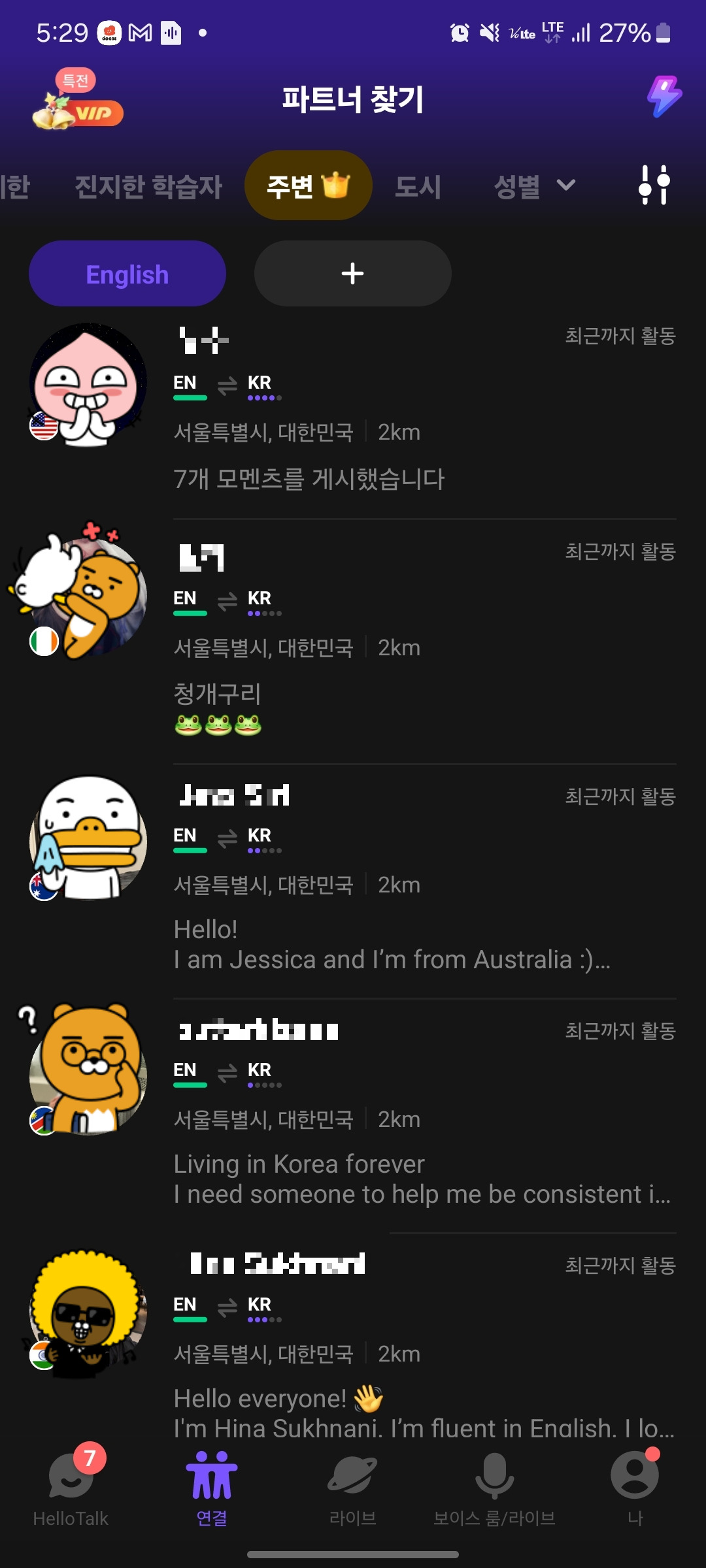Enable the 도시 city filter
The height and width of the screenshot is (1568, 706).
(x=418, y=186)
